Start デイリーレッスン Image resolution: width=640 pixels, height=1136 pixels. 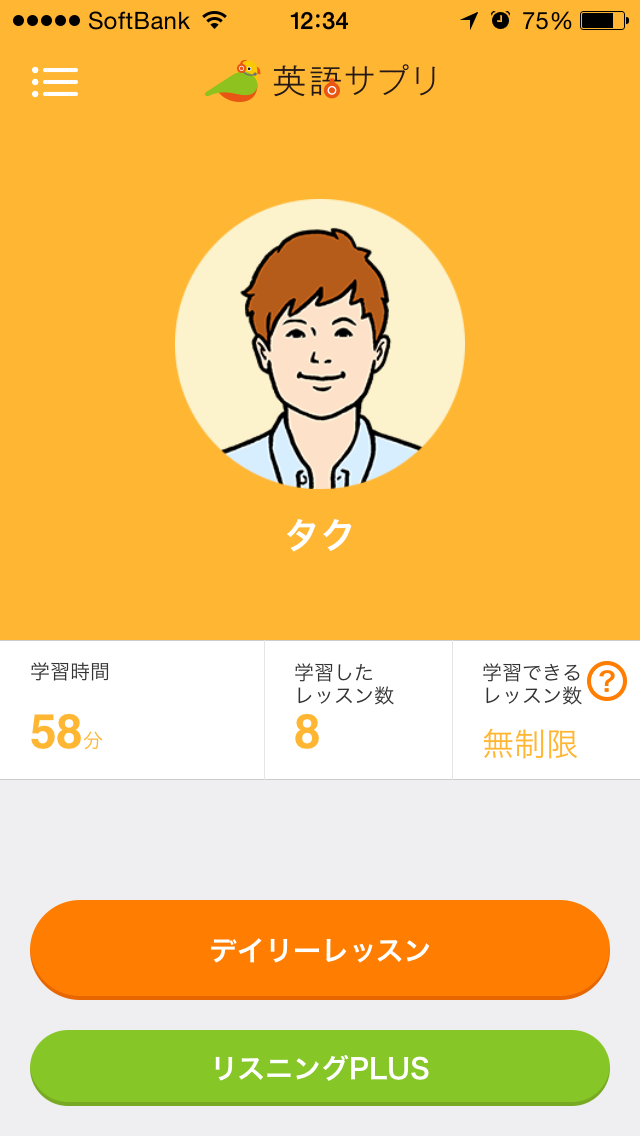(x=320, y=949)
